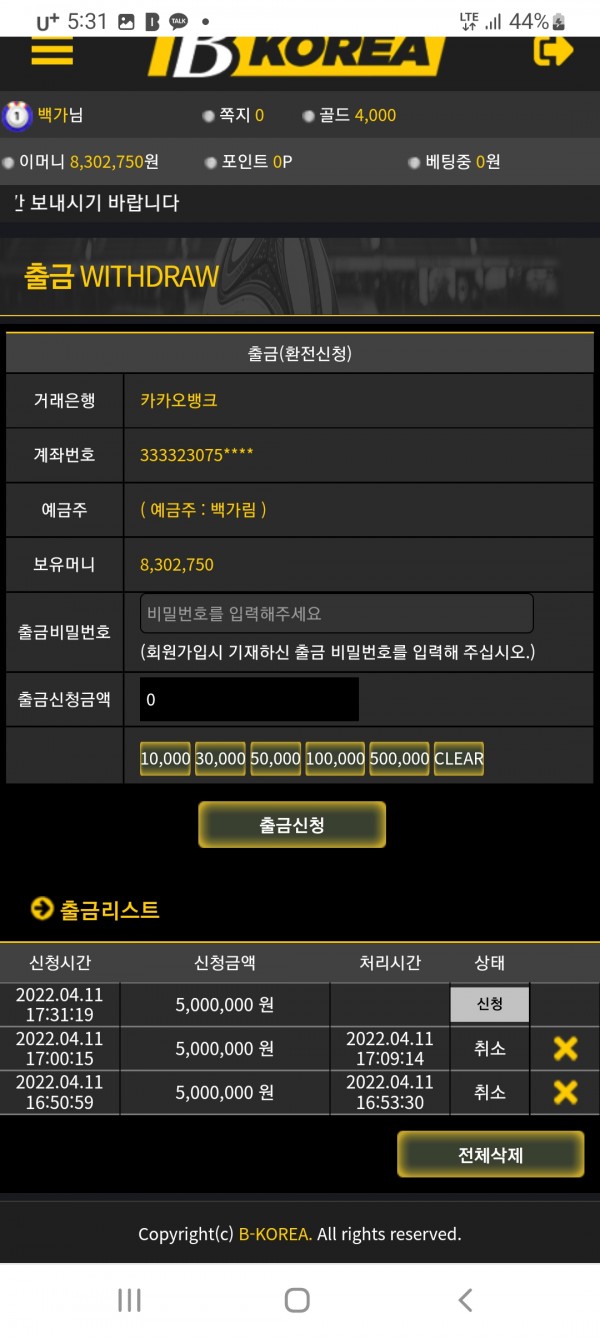
Task: Go back with system back button
Action: pyautogui.click(x=465, y=1299)
